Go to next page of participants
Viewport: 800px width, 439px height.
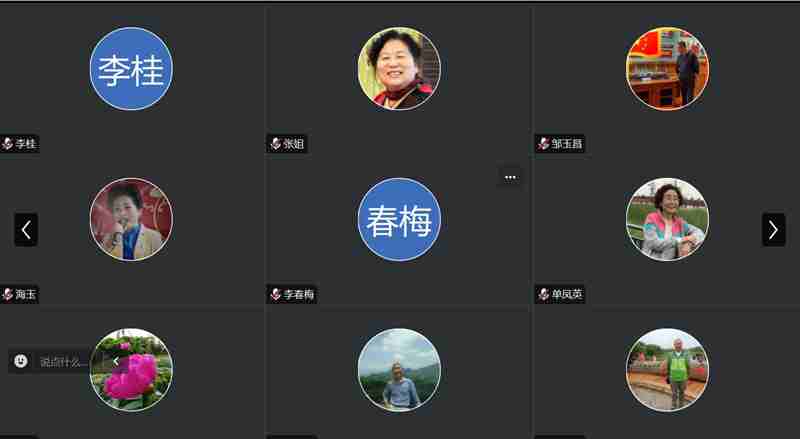tap(773, 229)
